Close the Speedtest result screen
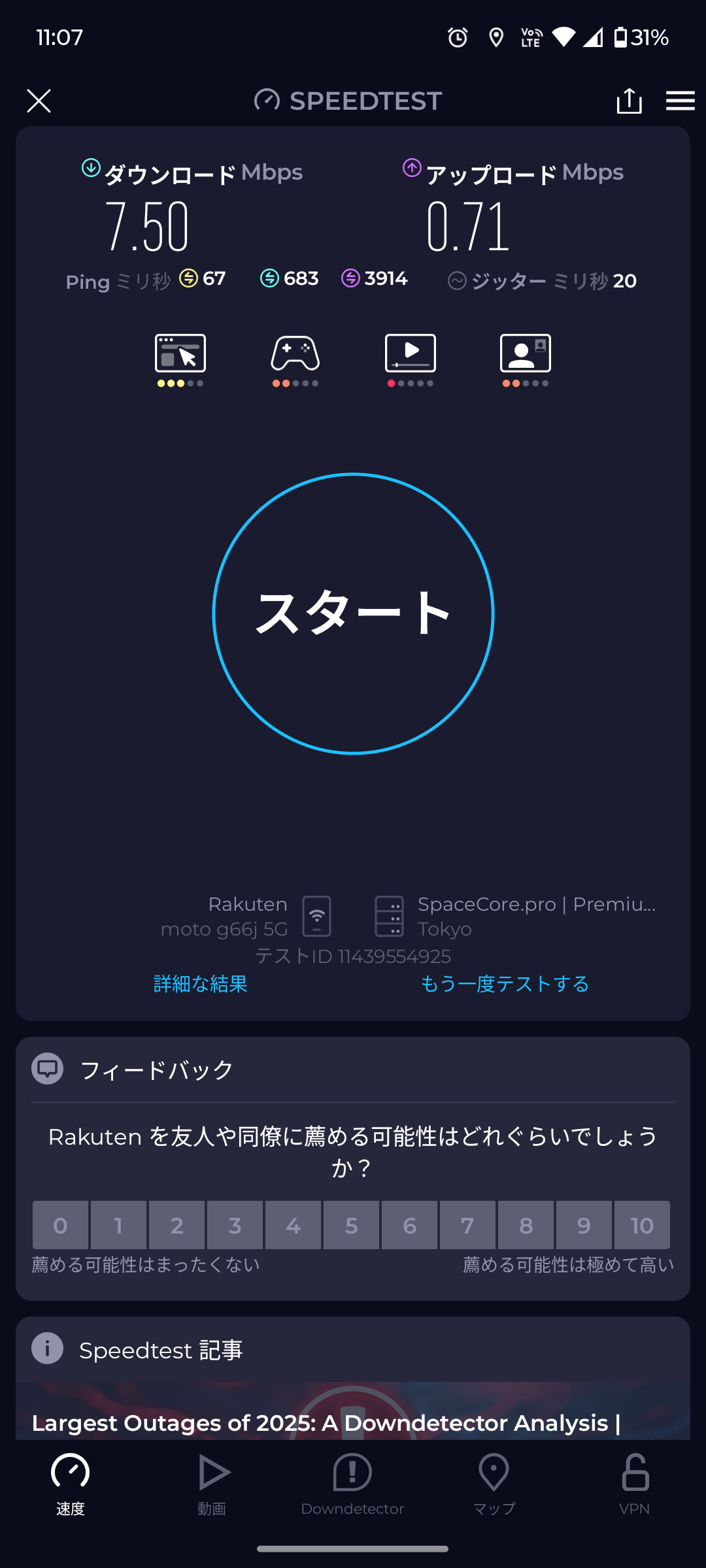 click(x=39, y=101)
